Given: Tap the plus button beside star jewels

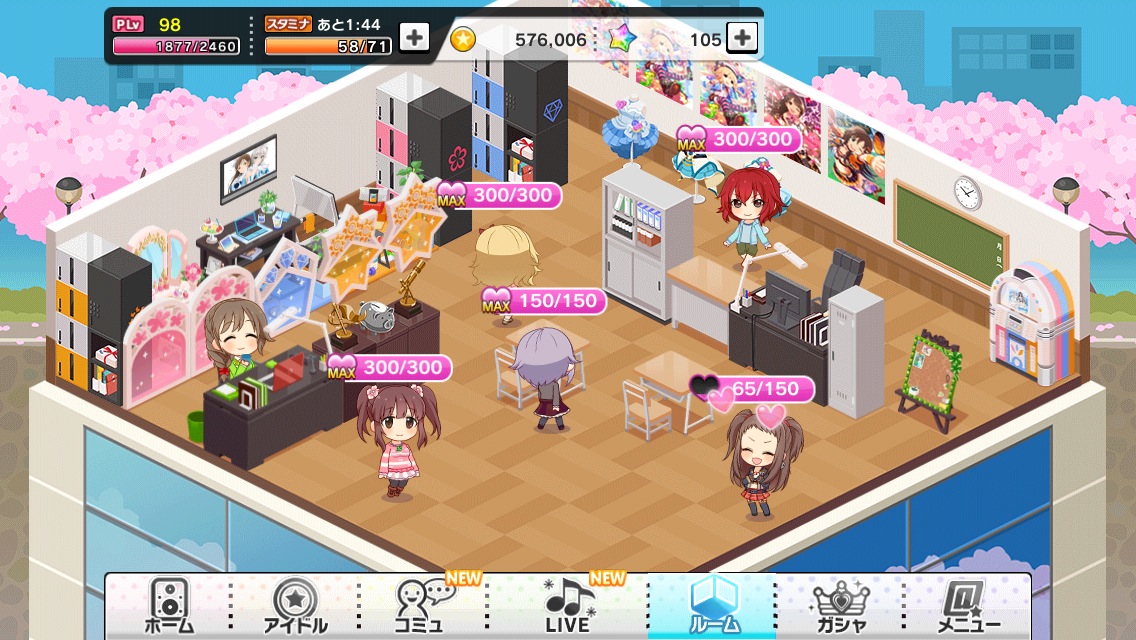Looking at the screenshot, I should tap(741, 38).
